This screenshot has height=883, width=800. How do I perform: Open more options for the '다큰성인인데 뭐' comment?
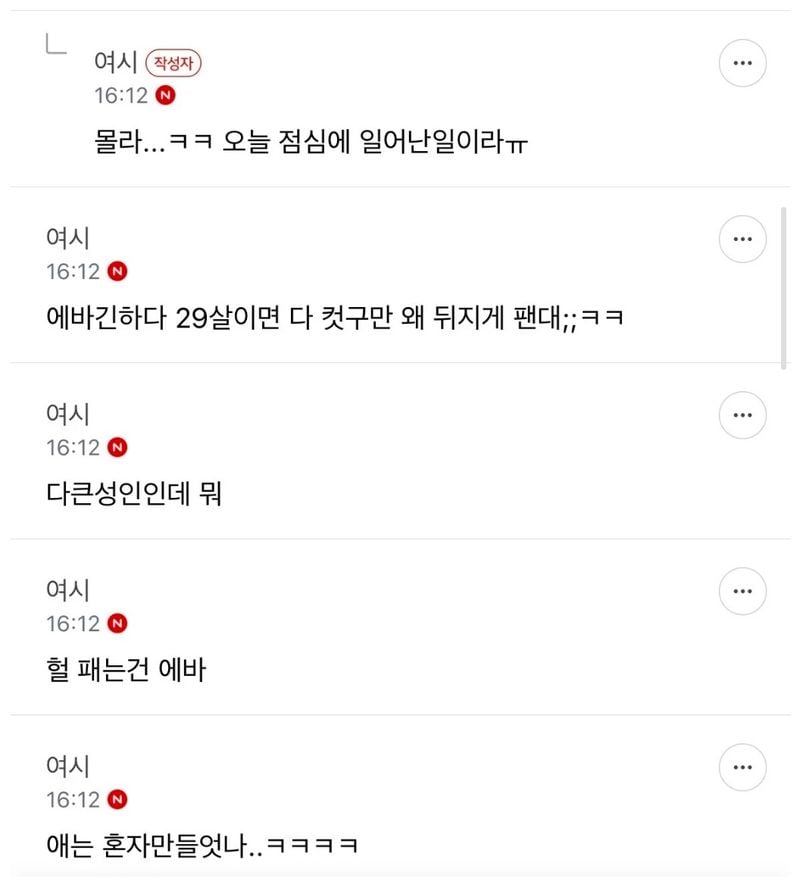click(742, 415)
